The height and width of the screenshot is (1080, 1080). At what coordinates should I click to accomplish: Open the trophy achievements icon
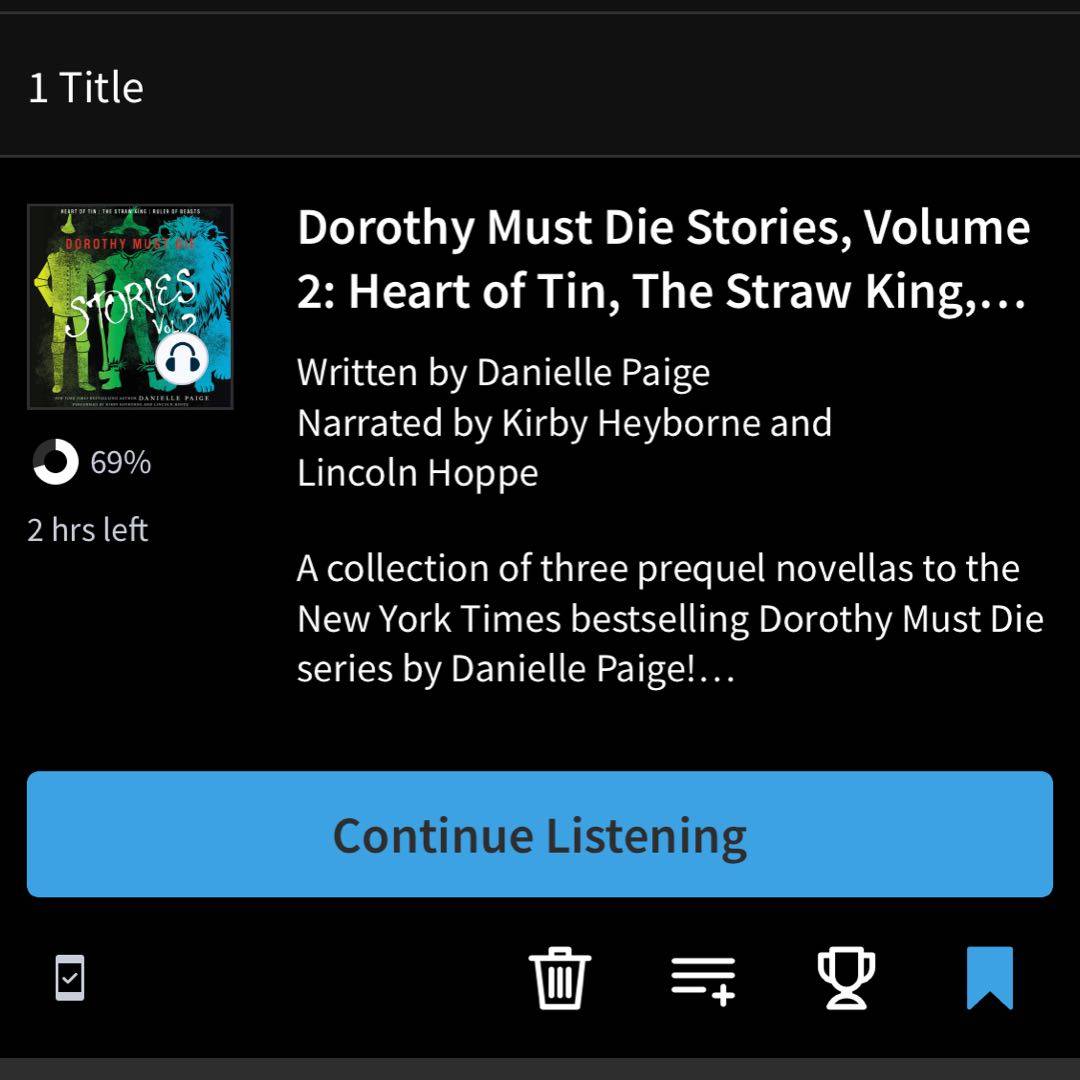click(846, 977)
